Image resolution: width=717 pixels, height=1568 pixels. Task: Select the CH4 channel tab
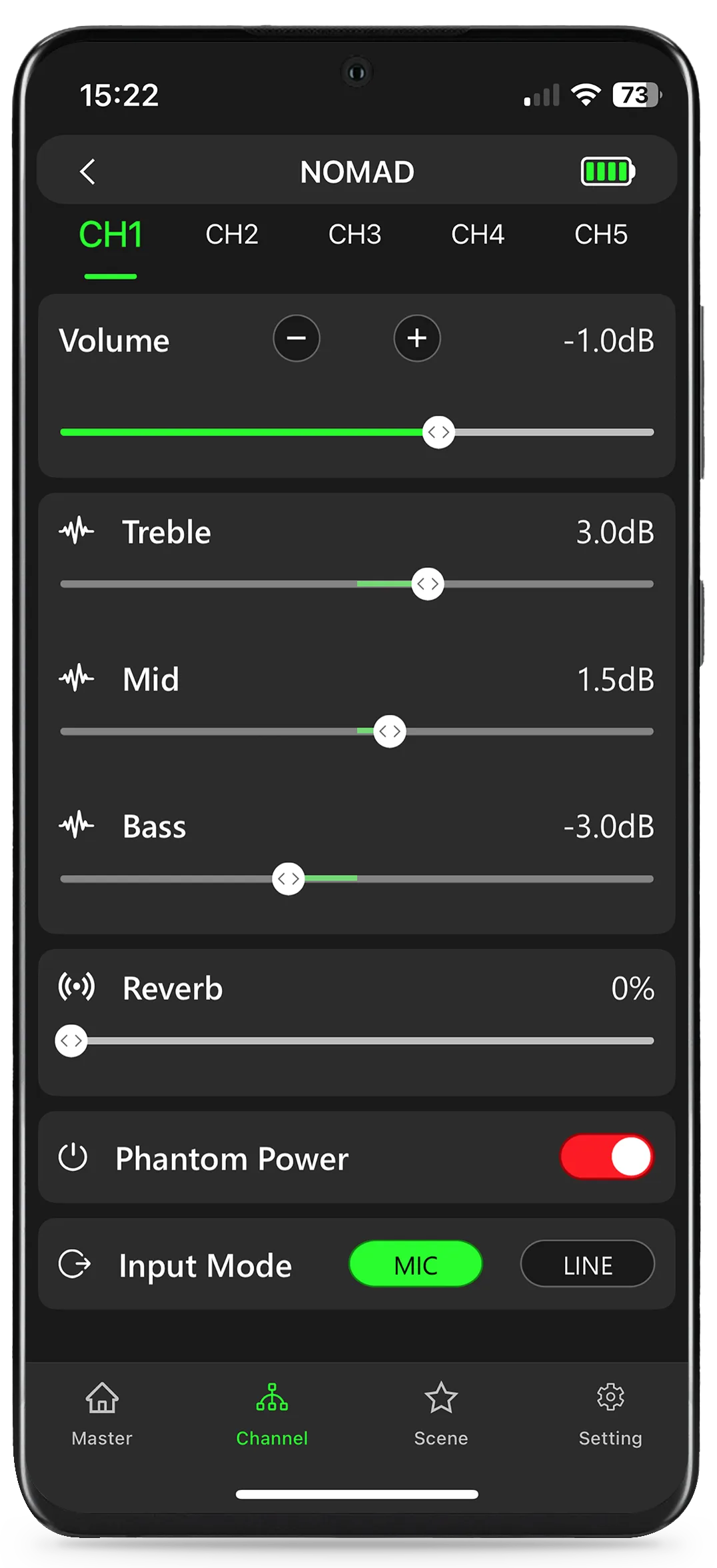[x=478, y=235]
